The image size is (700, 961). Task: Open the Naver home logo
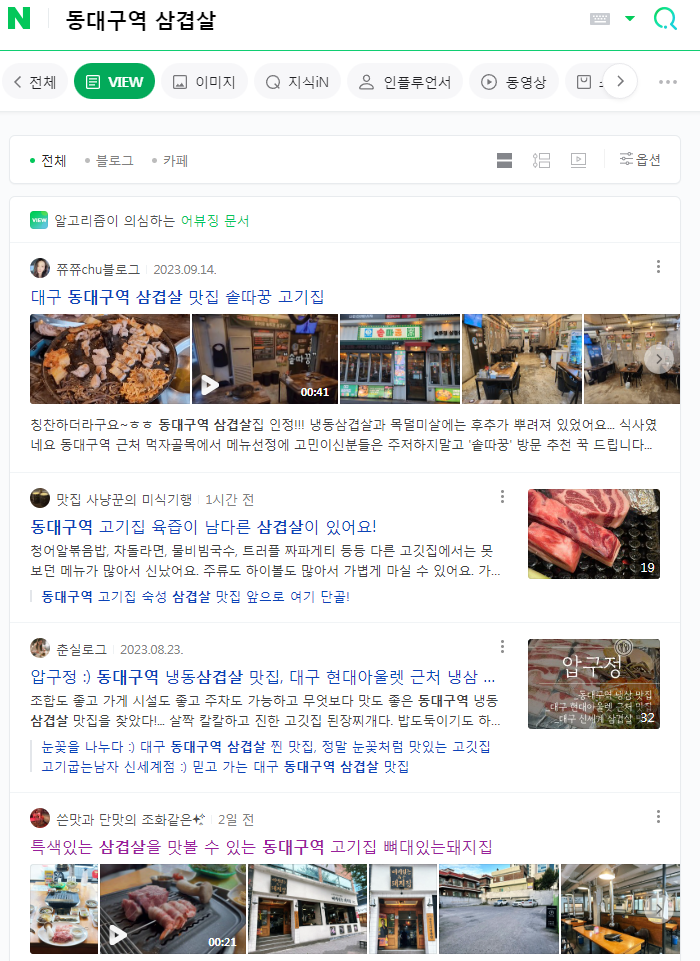coord(19,19)
